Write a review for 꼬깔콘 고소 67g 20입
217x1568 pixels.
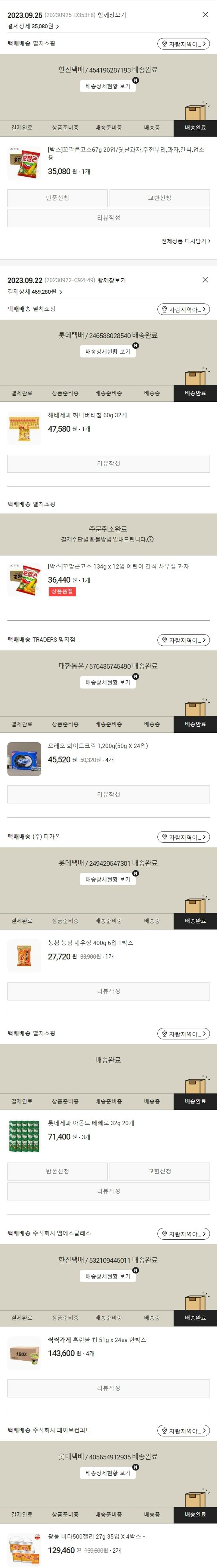tap(108, 218)
